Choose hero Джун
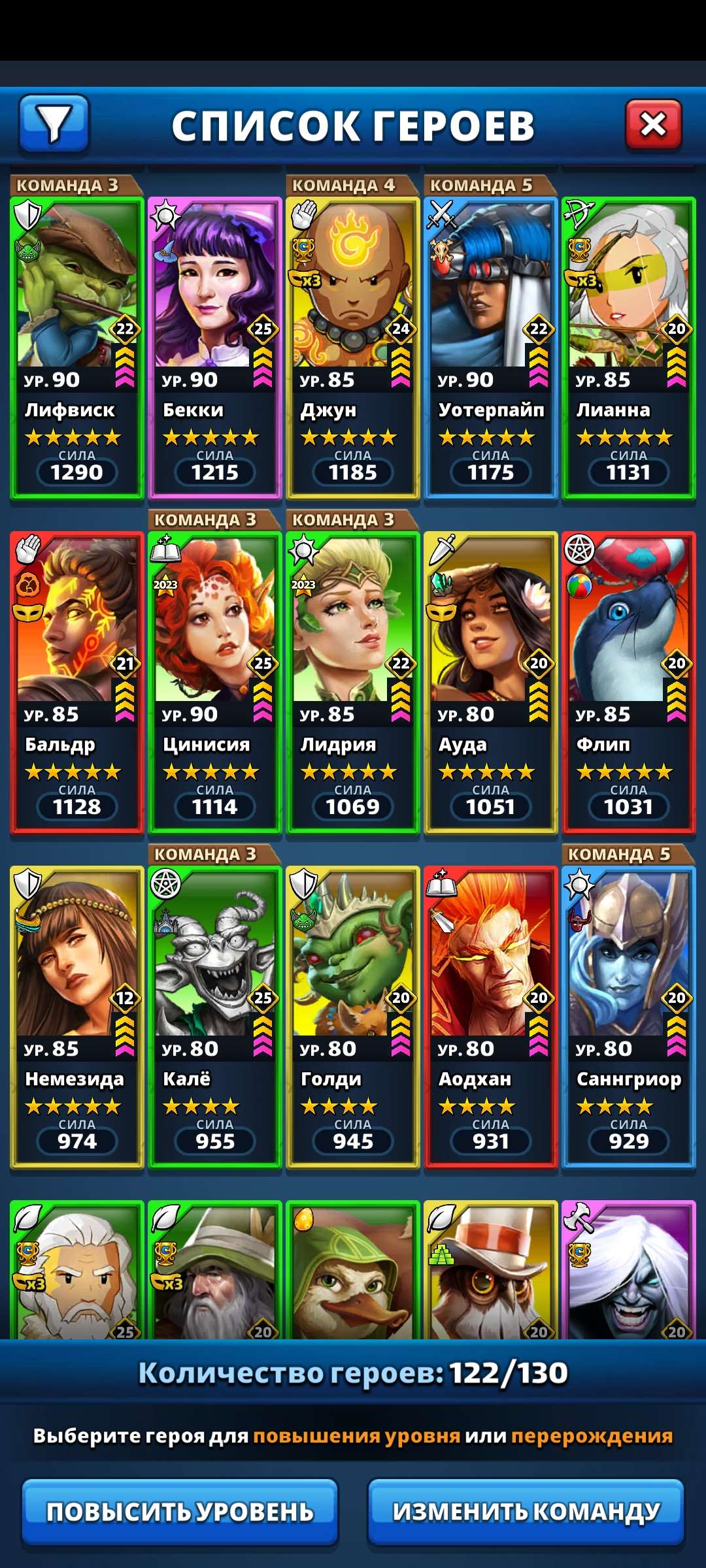The width and height of the screenshot is (706, 1568). 352,348
